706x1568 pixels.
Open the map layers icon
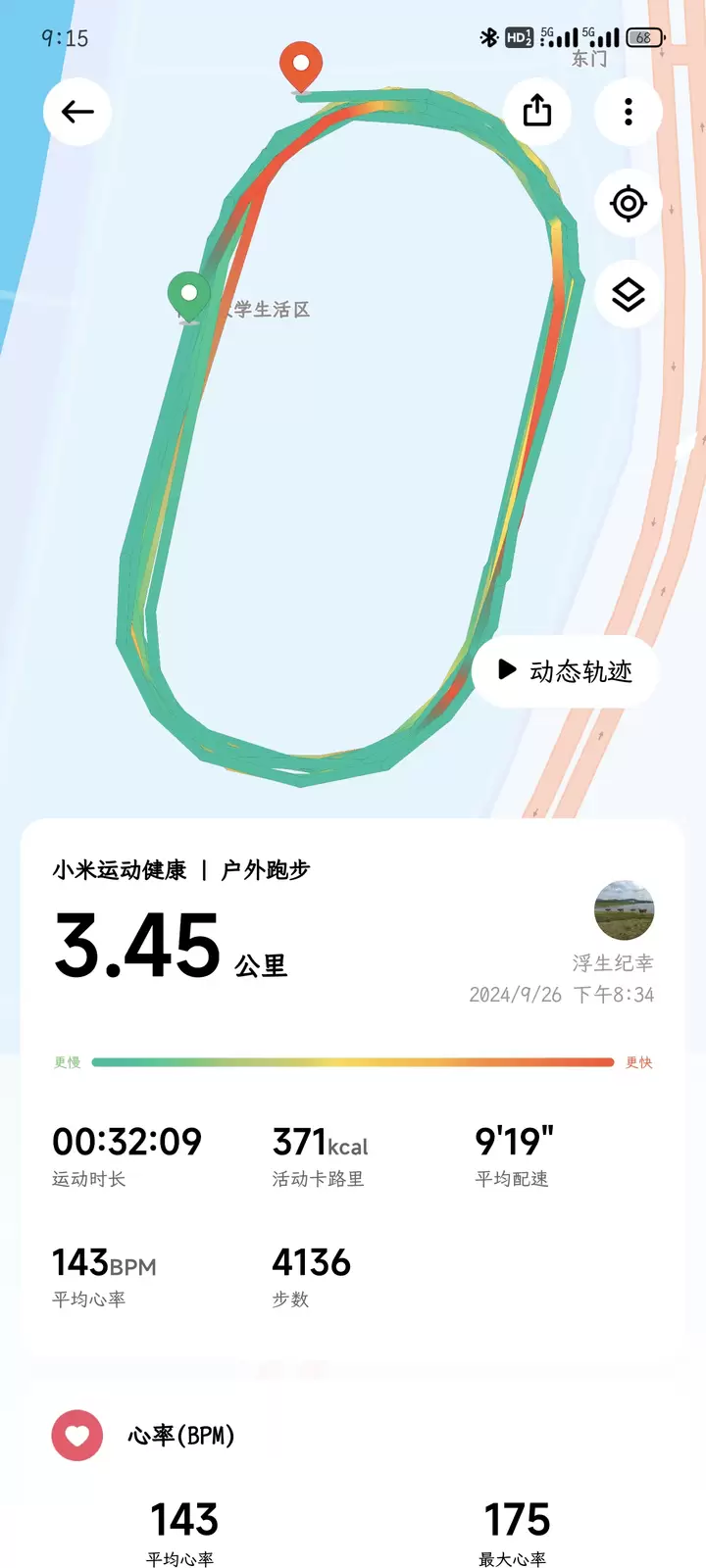(x=628, y=294)
